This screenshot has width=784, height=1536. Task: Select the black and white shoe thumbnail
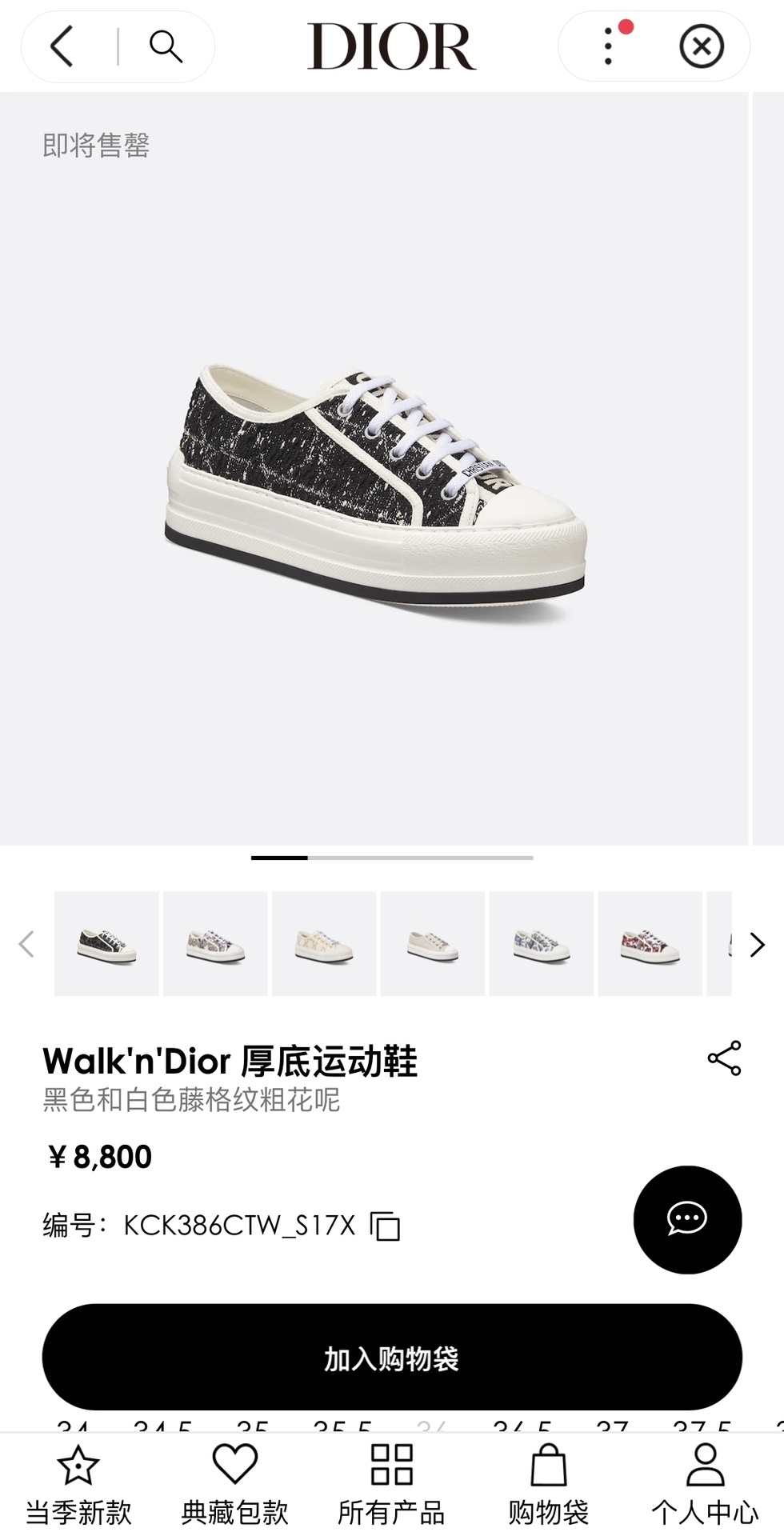(106, 944)
